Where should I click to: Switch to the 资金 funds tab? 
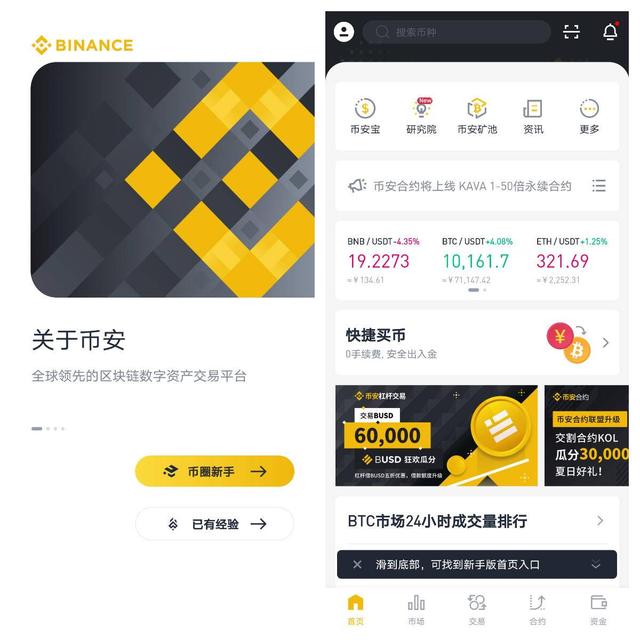(598, 608)
